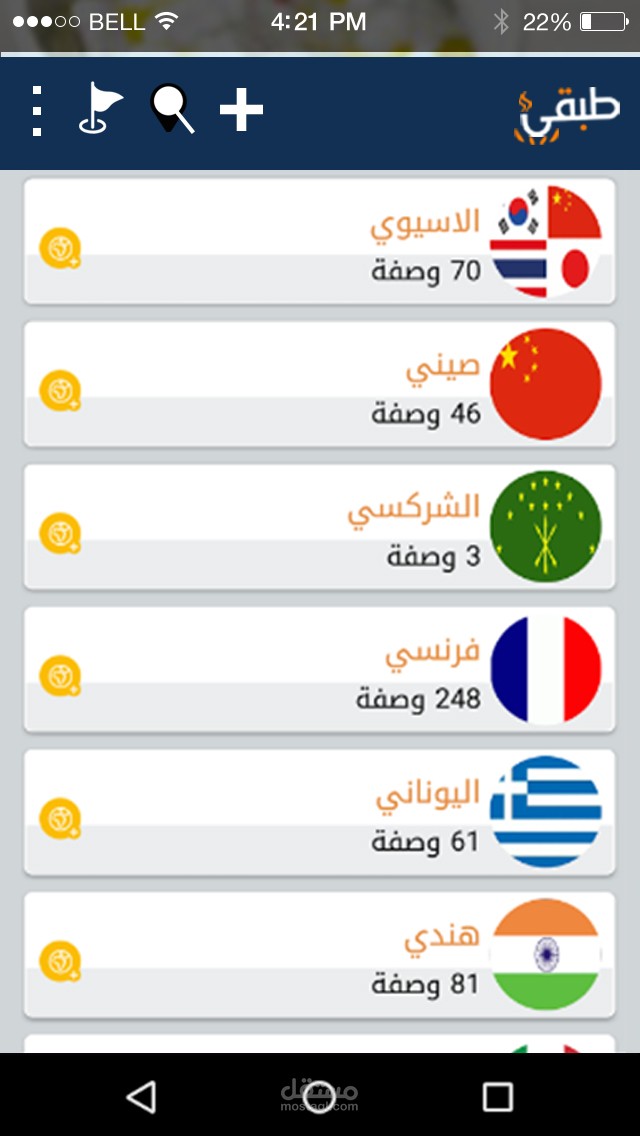Image resolution: width=640 pixels, height=1136 pixels.
Task: Open the overflow menu with three dots
Action: pyautogui.click(x=37, y=111)
